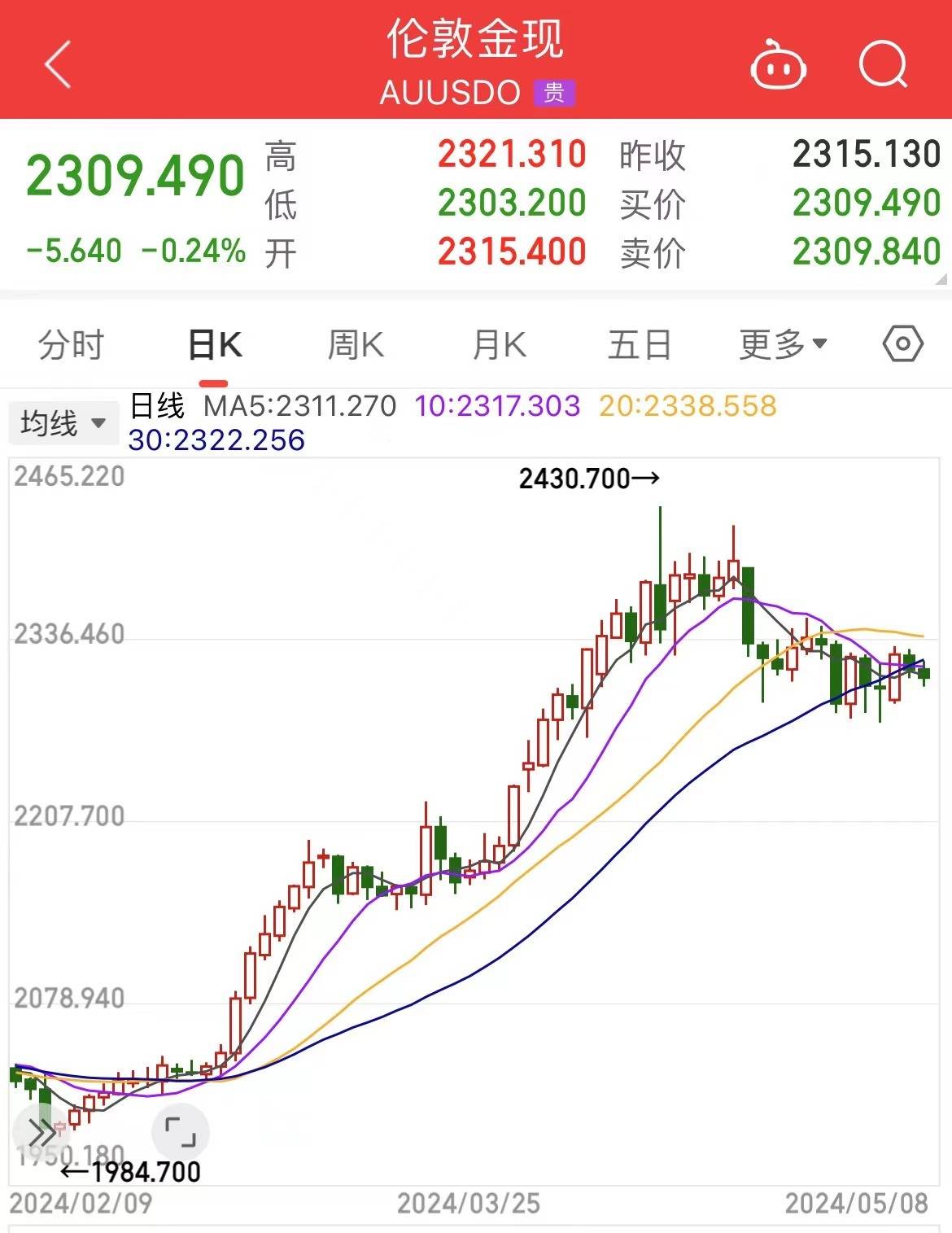Switch to the 分时 chart tab

(x=71, y=345)
